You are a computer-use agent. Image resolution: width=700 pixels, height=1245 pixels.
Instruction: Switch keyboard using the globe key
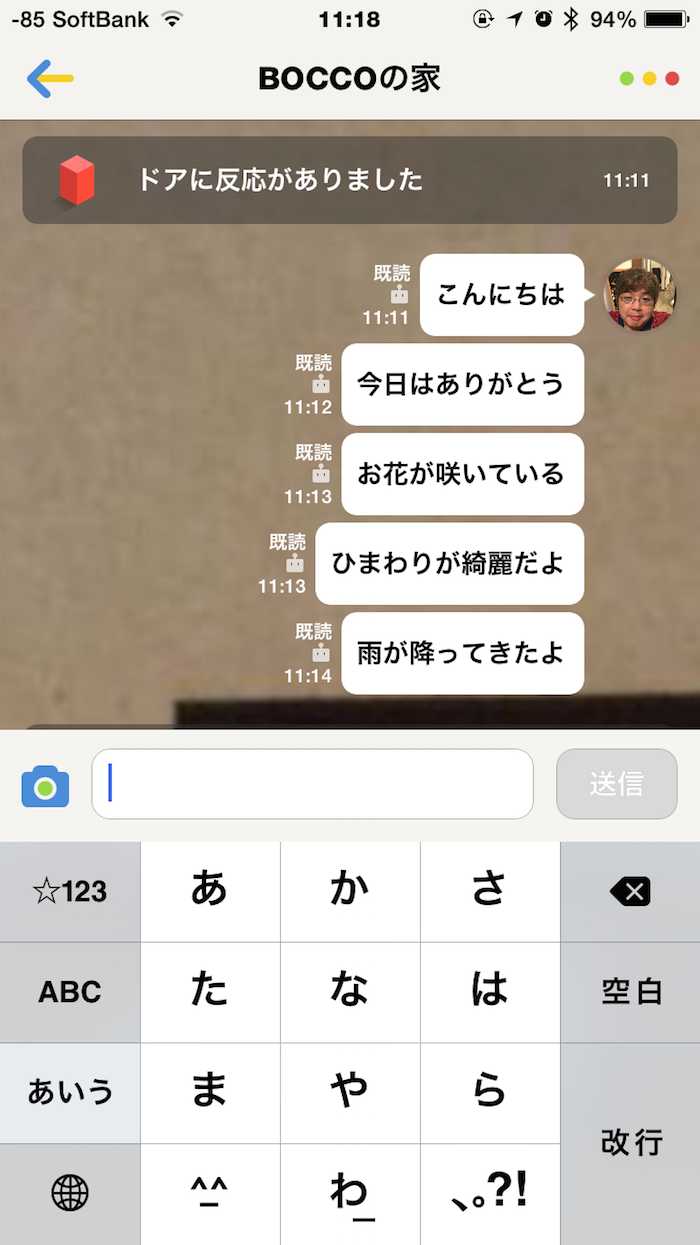70,1193
